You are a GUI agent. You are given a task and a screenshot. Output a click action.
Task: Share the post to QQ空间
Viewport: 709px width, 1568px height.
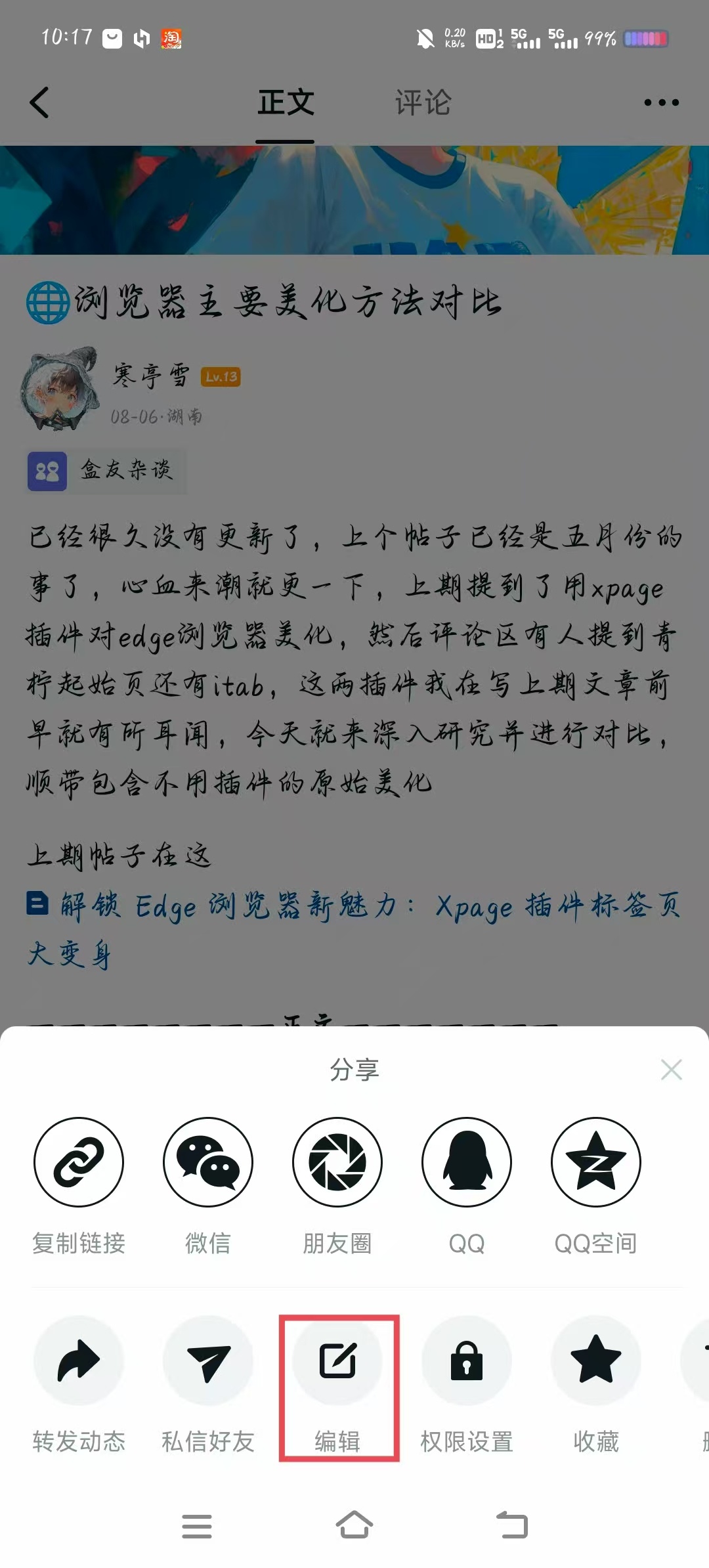[x=596, y=1162]
